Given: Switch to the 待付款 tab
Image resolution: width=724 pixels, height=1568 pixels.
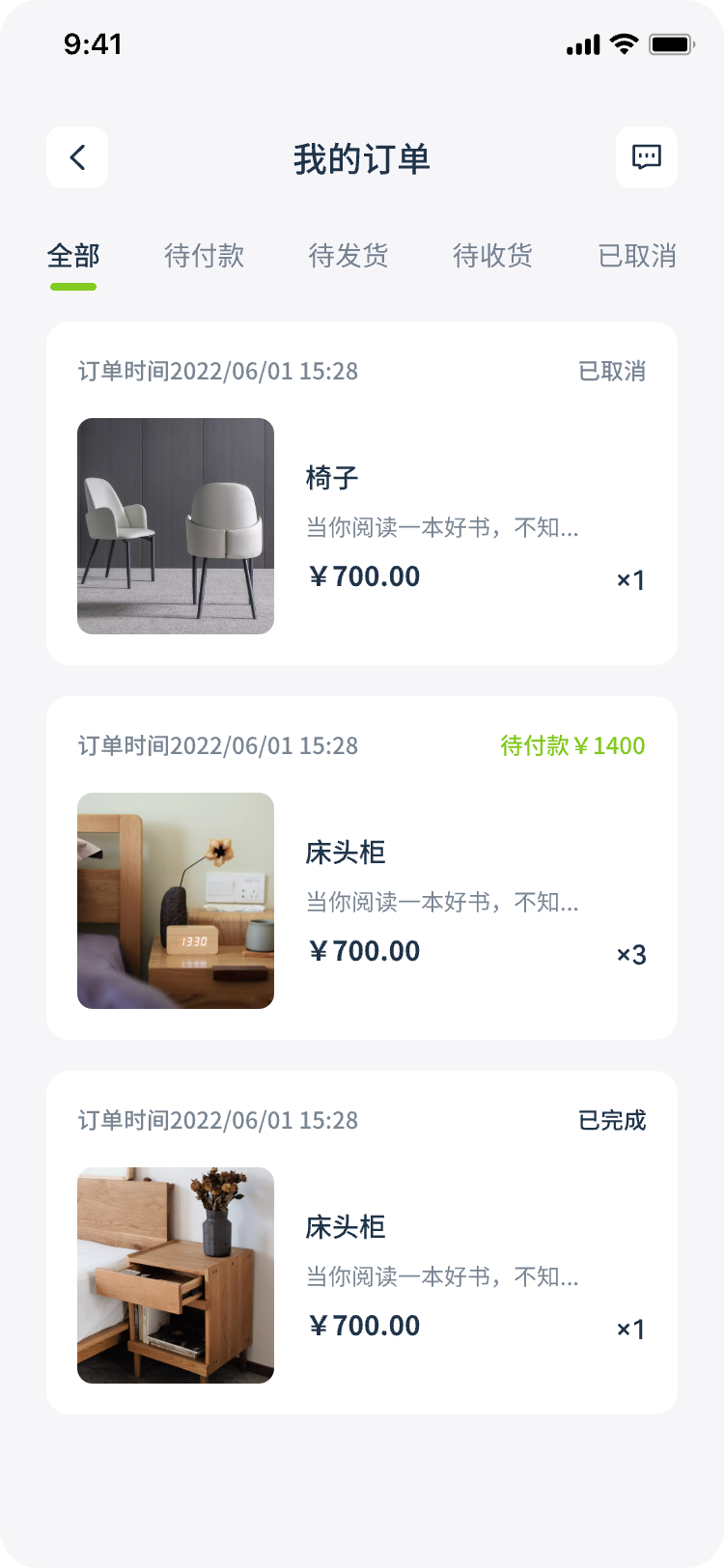Looking at the screenshot, I should [204, 256].
